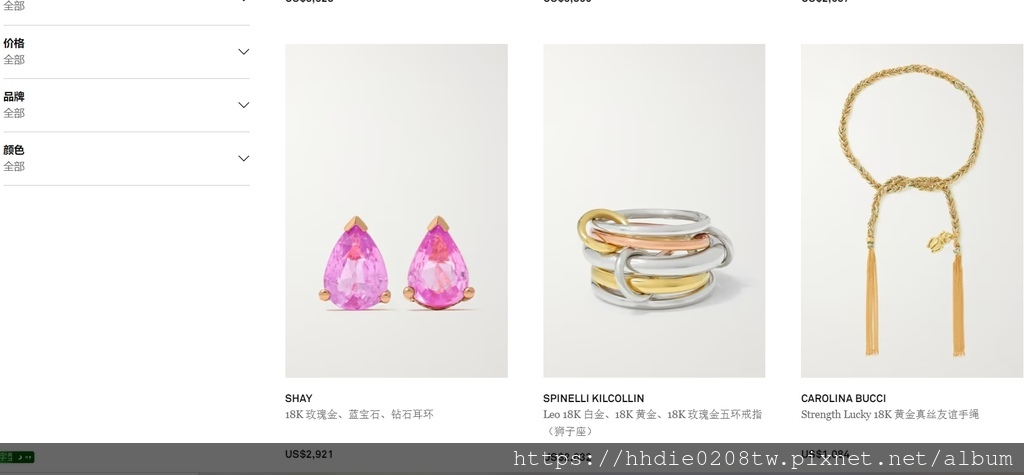Open the Carolina Bucci Lucky bracelet product
The image size is (1024, 475).
[x=911, y=211]
